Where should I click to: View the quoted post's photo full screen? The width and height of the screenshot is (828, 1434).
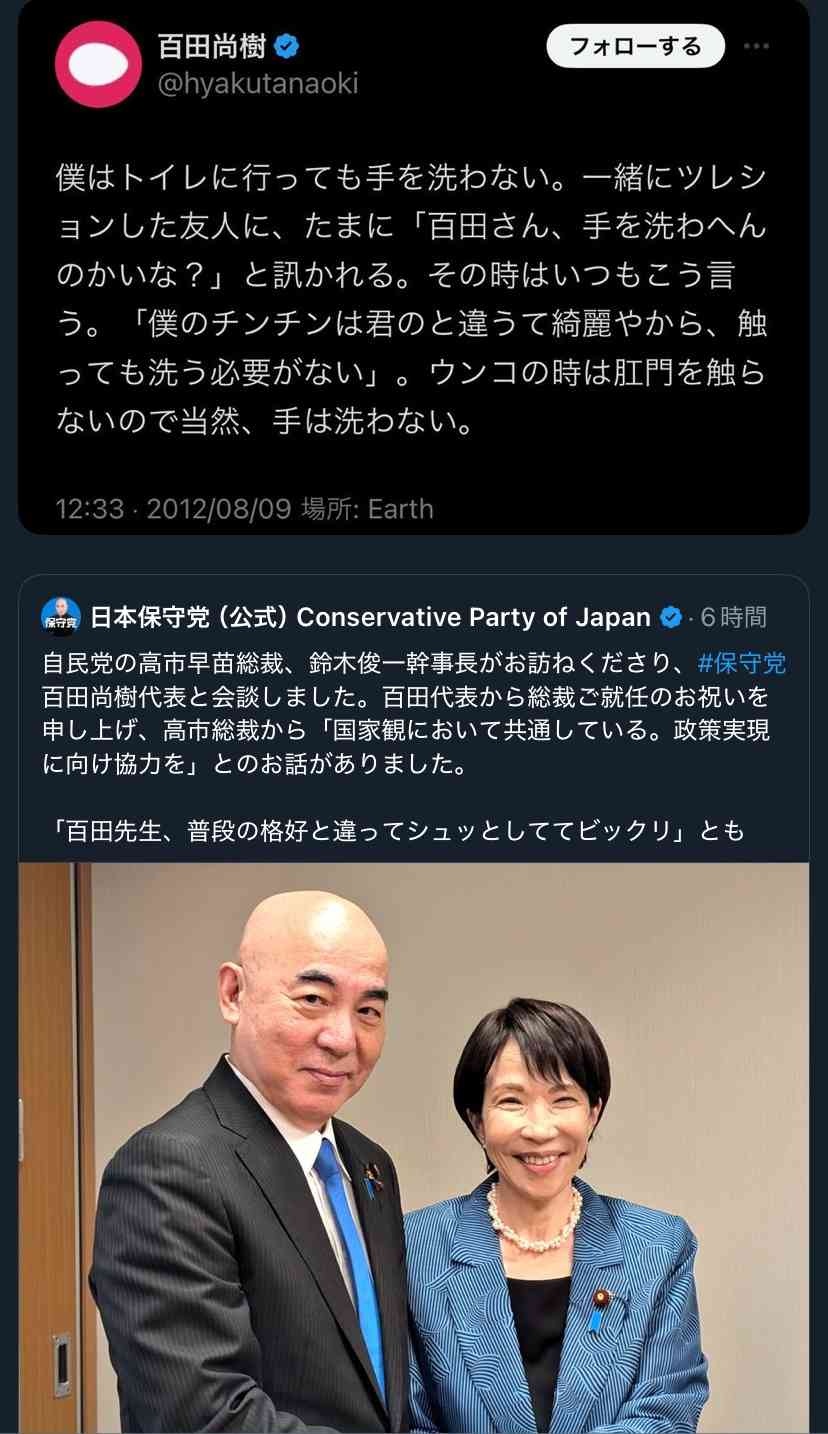pyautogui.click(x=413, y=1150)
